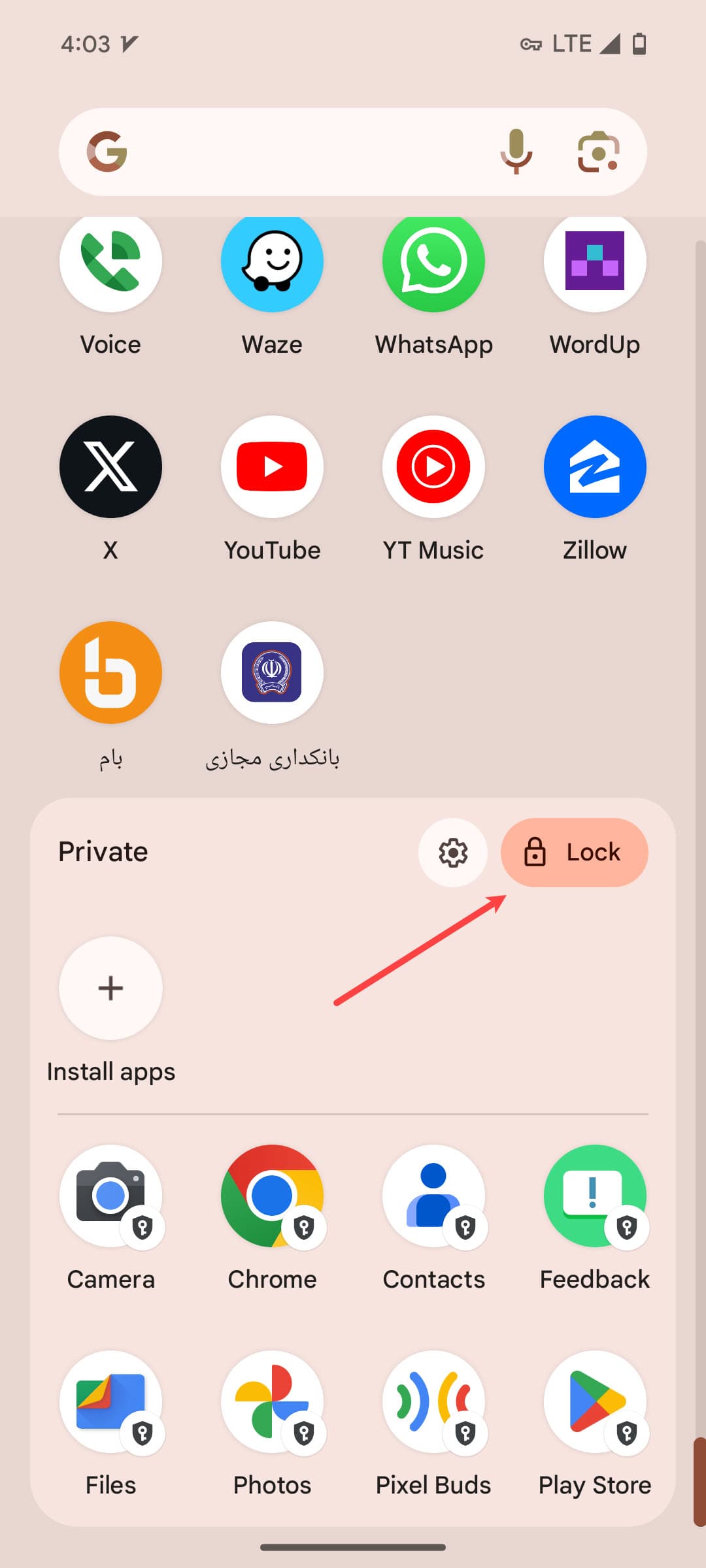Open private space settings gear
This screenshot has height=1568, width=706.
click(x=452, y=852)
